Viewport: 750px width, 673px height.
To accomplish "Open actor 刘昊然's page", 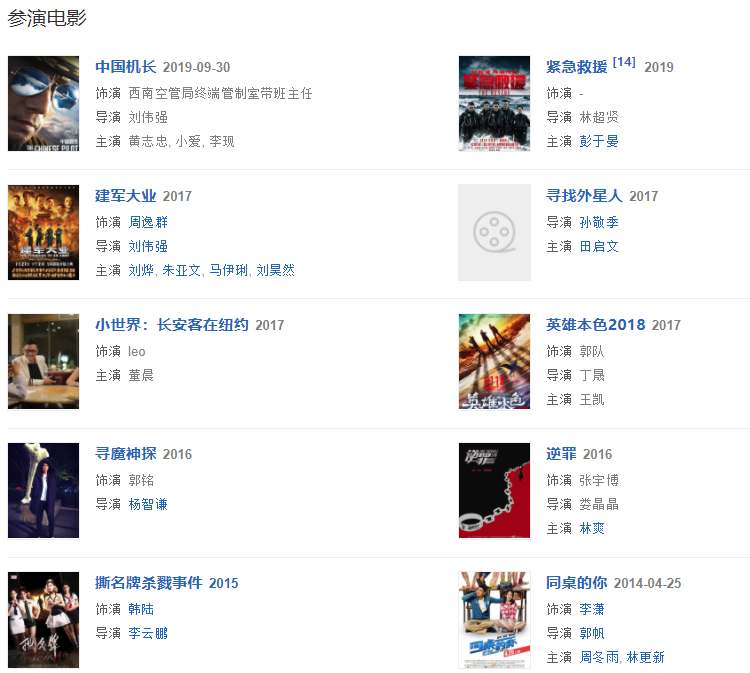I will pos(275,270).
